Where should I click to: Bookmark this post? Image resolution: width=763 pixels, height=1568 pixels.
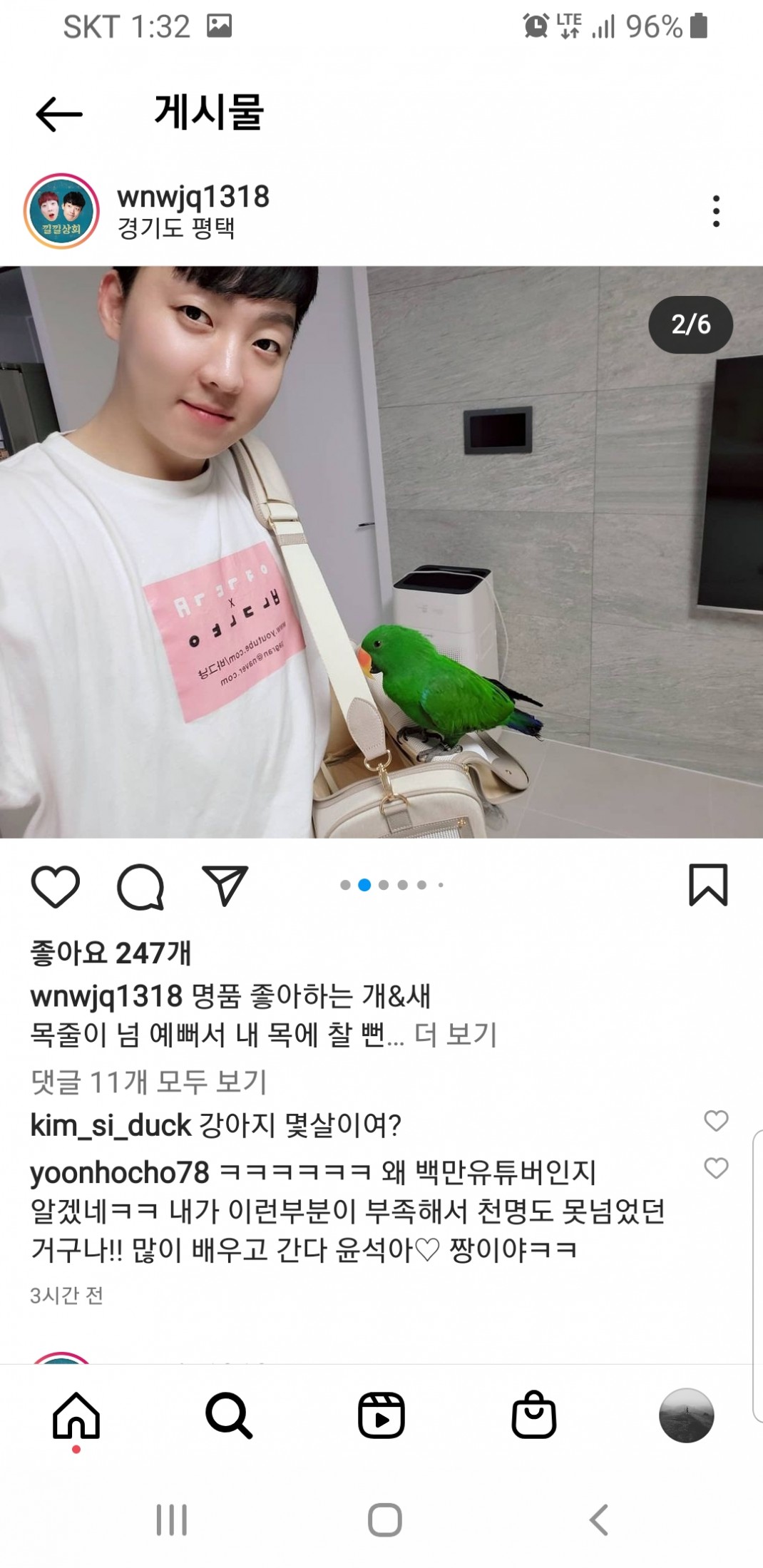(x=707, y=885)
